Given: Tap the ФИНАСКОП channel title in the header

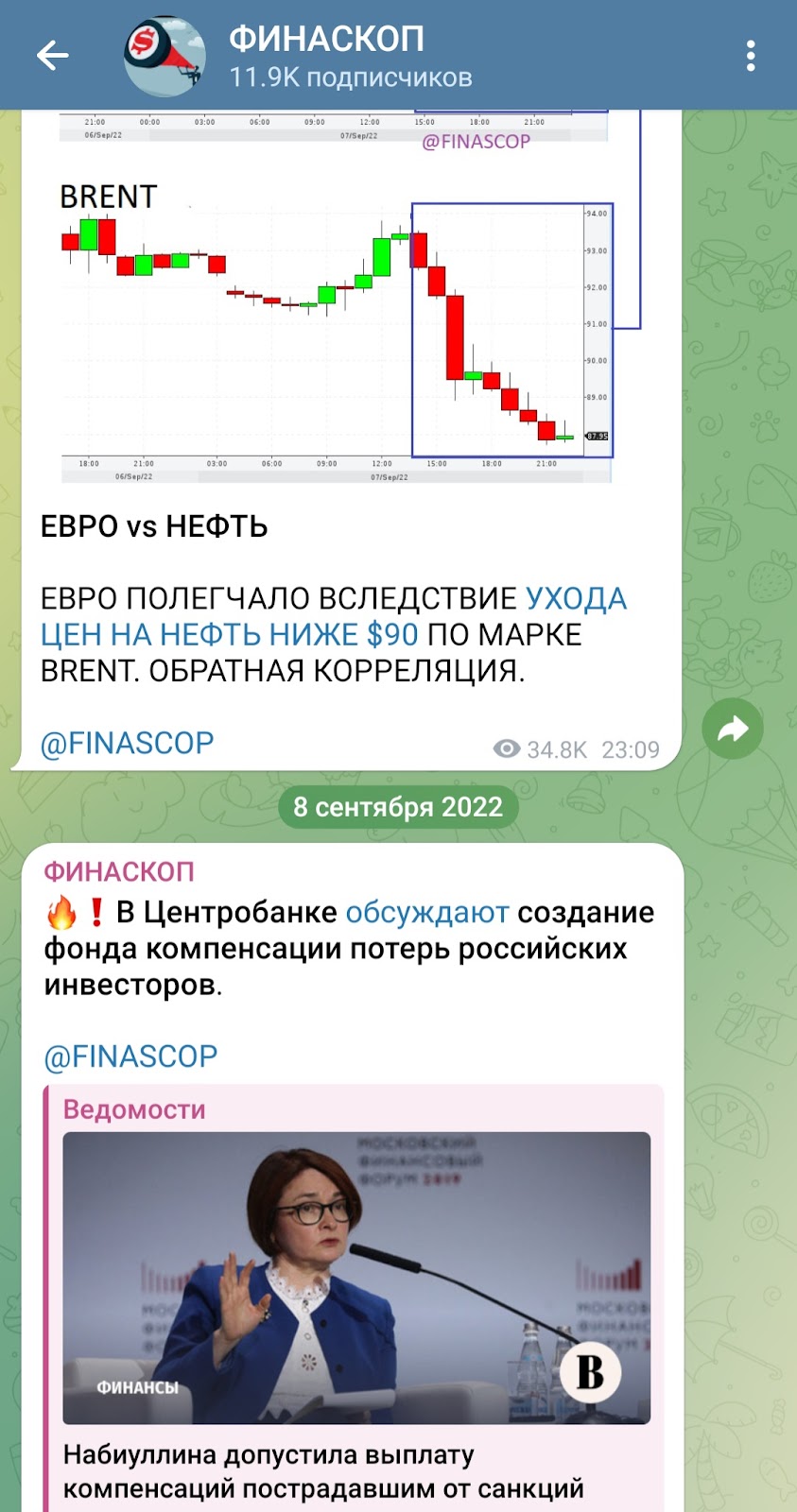Looking at the screenshot, I should coord(325,40).
